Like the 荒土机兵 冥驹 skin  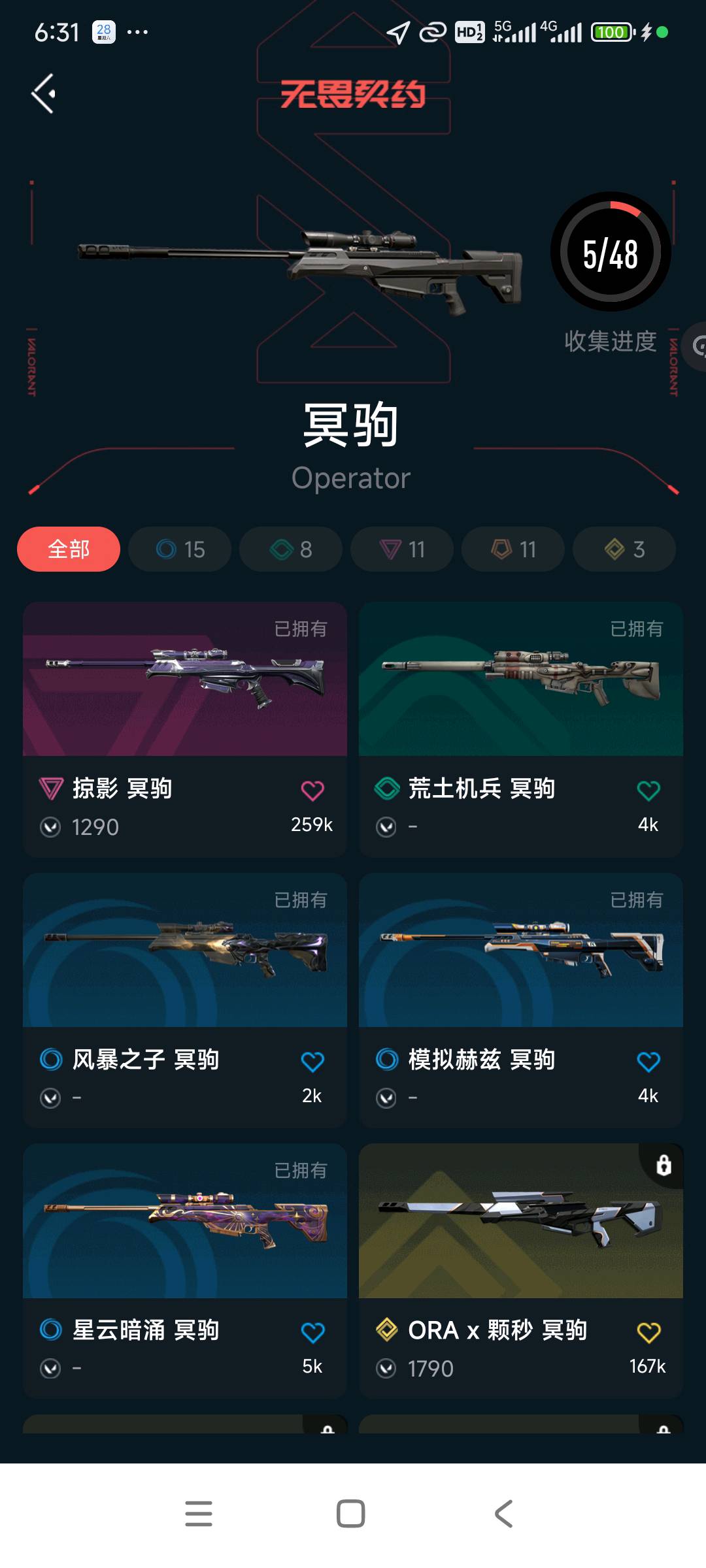(x=648, y=791)
